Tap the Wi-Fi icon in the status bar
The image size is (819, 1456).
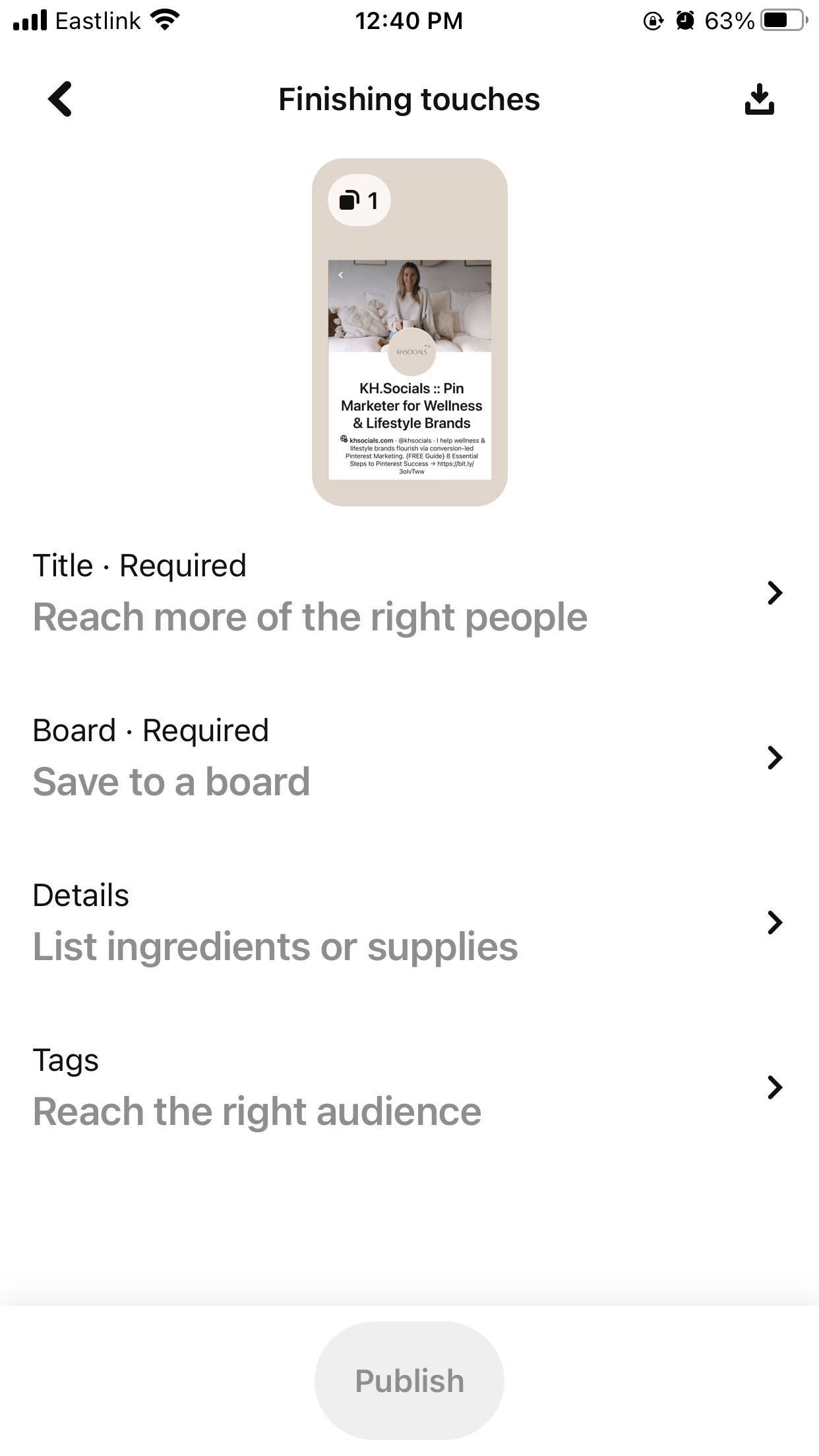(165, 20)
